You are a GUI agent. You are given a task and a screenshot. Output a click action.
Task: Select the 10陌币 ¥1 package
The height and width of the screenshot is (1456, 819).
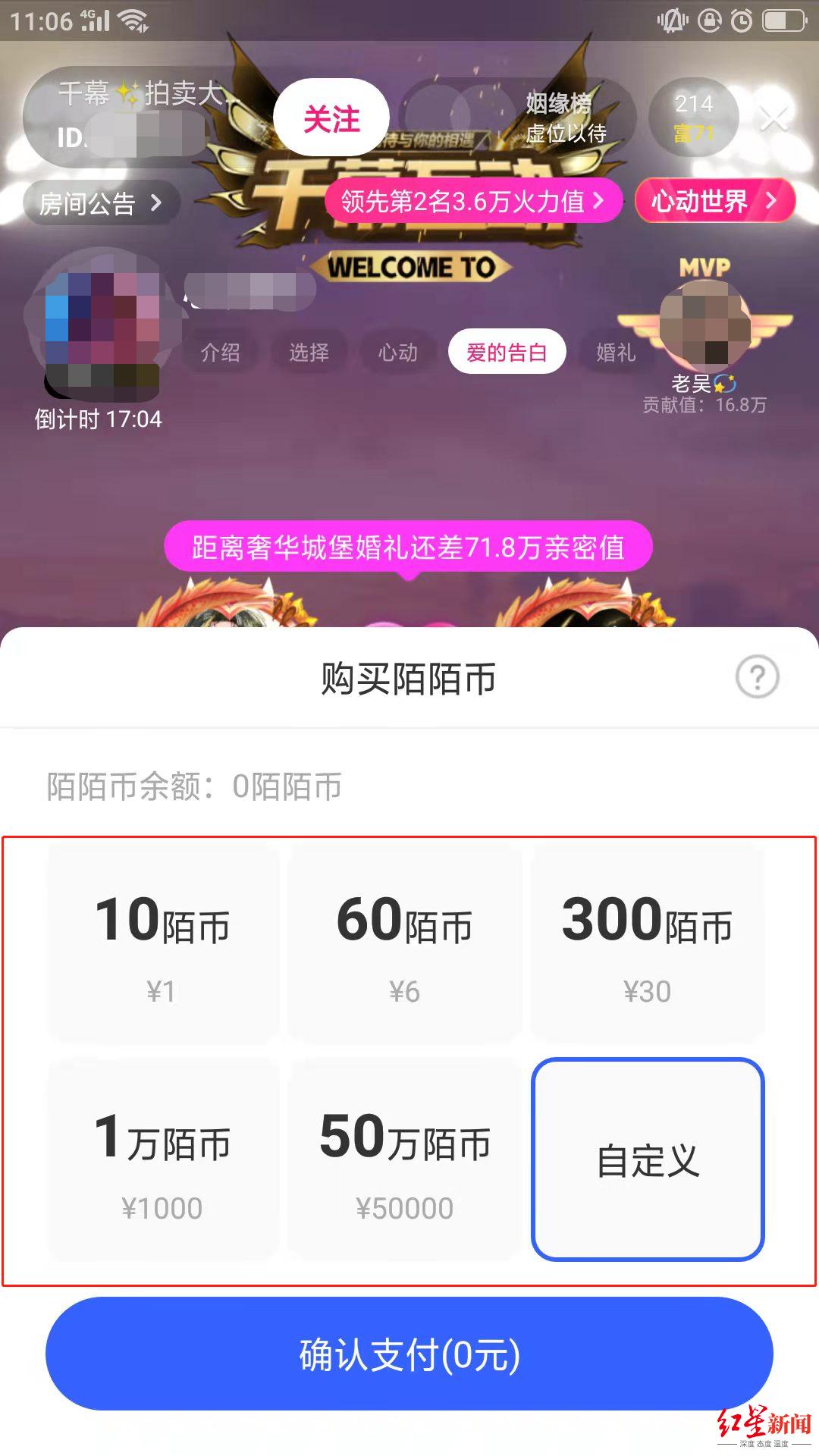[162, 944]
